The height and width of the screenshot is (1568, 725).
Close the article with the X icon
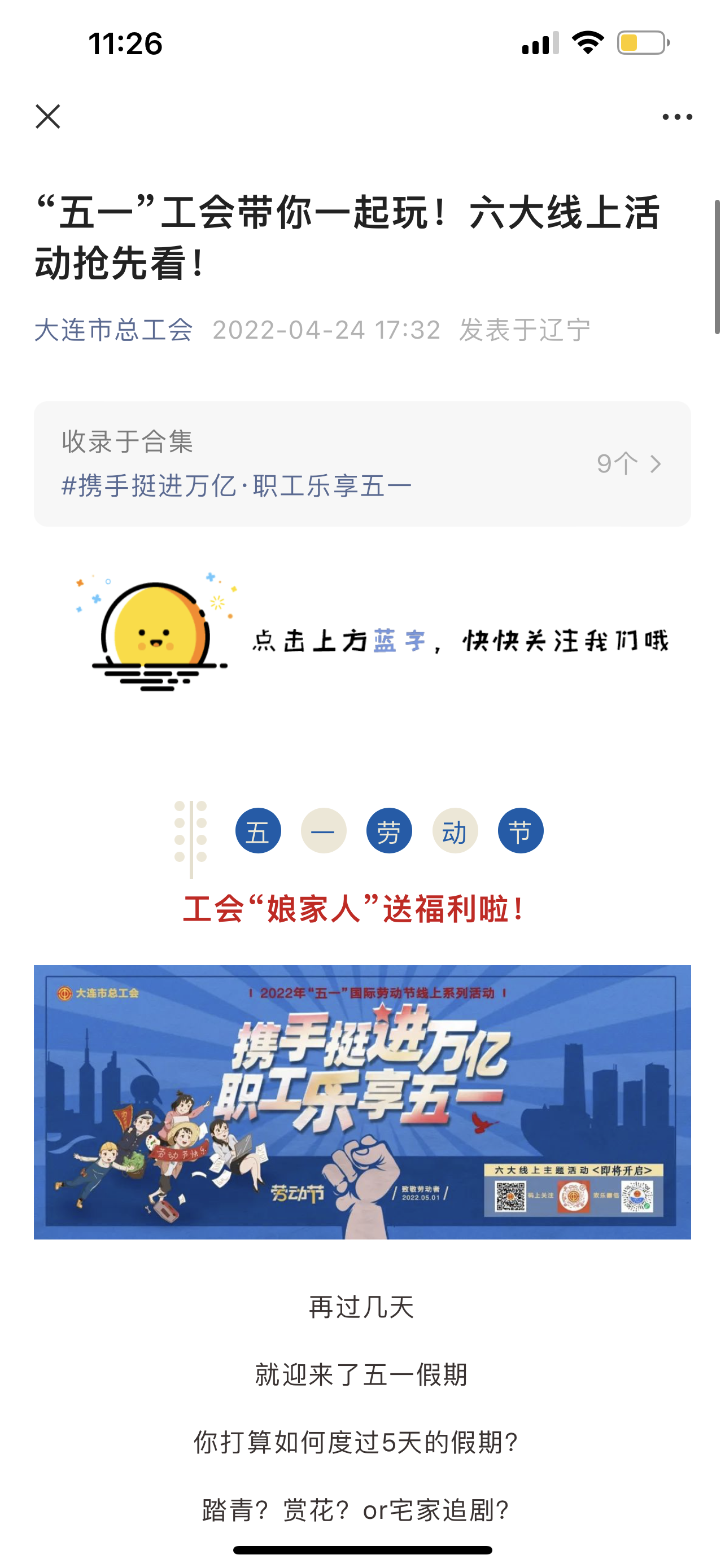click(47, 116)
